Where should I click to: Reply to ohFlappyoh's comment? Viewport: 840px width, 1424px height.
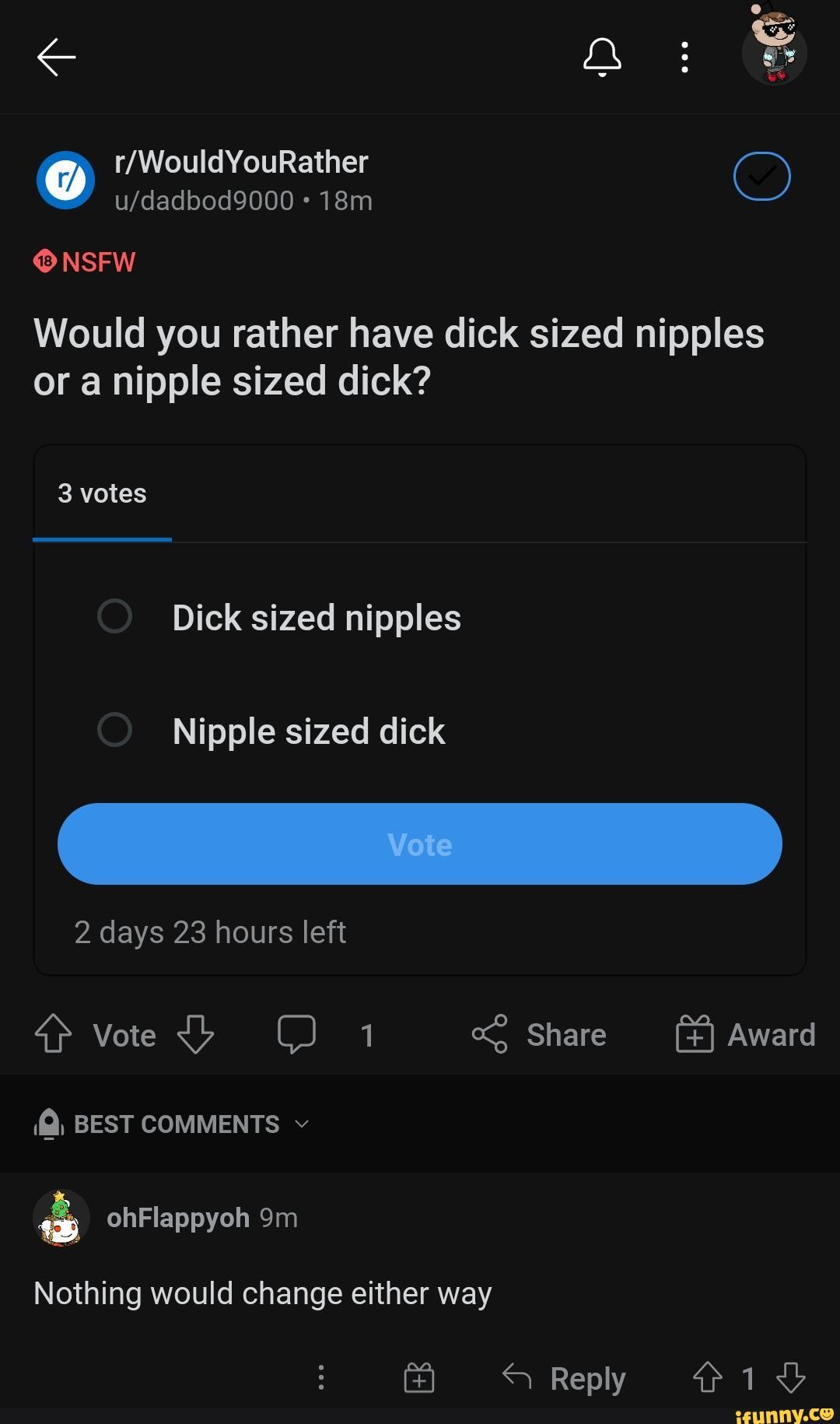click(564, 1378)
